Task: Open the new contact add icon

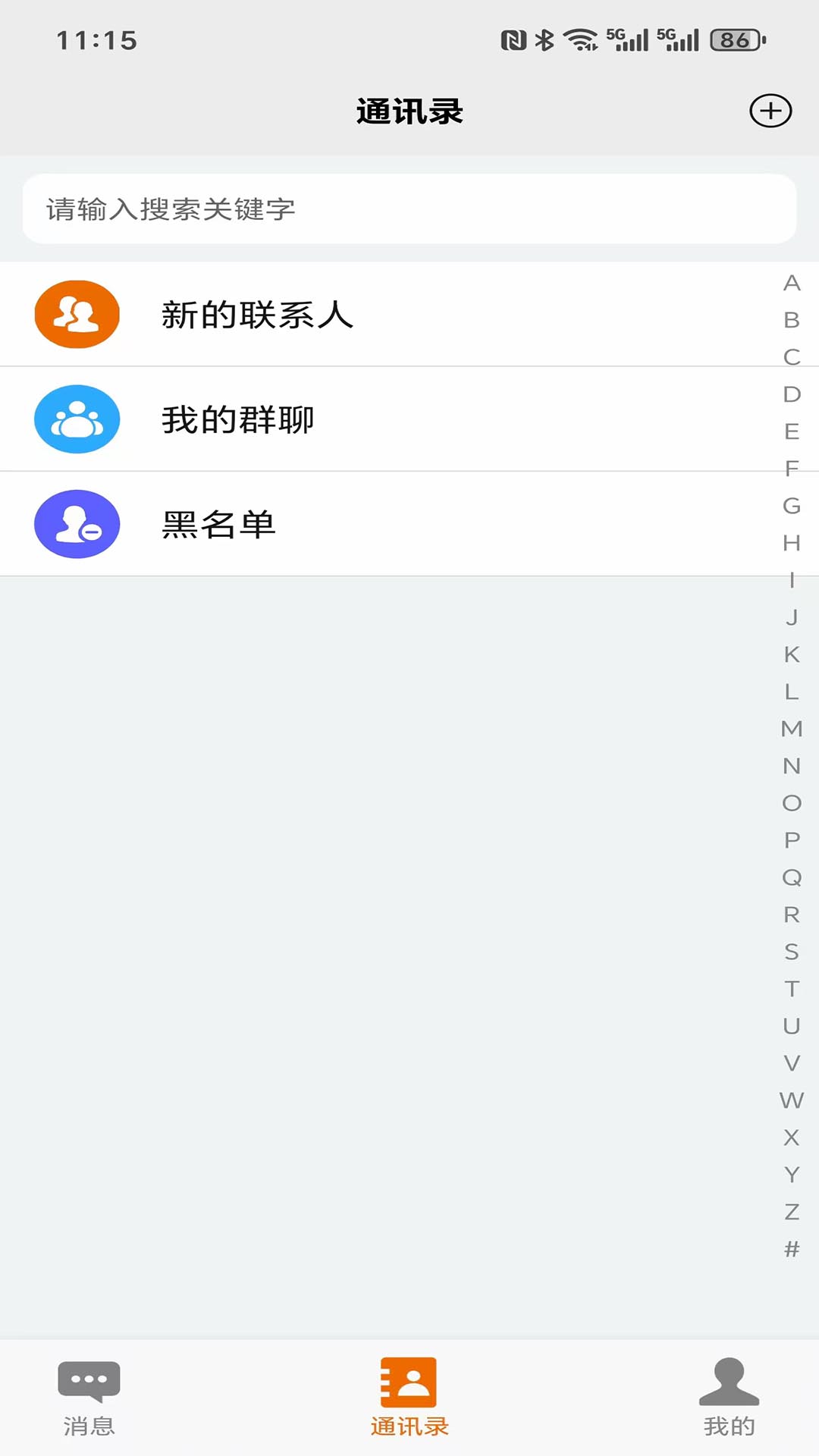Action: 770,110
